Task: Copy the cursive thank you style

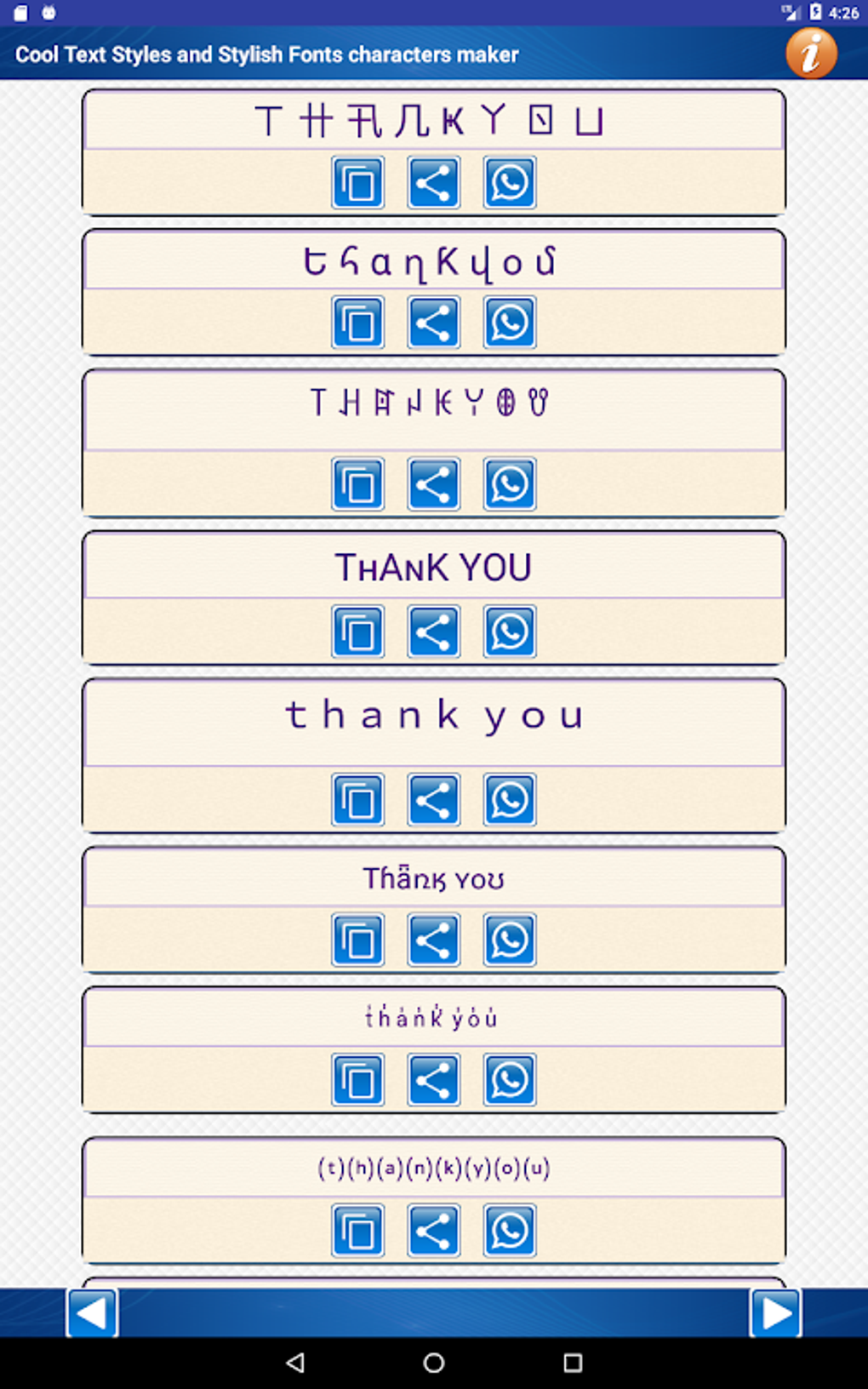Action: [357, 323]
